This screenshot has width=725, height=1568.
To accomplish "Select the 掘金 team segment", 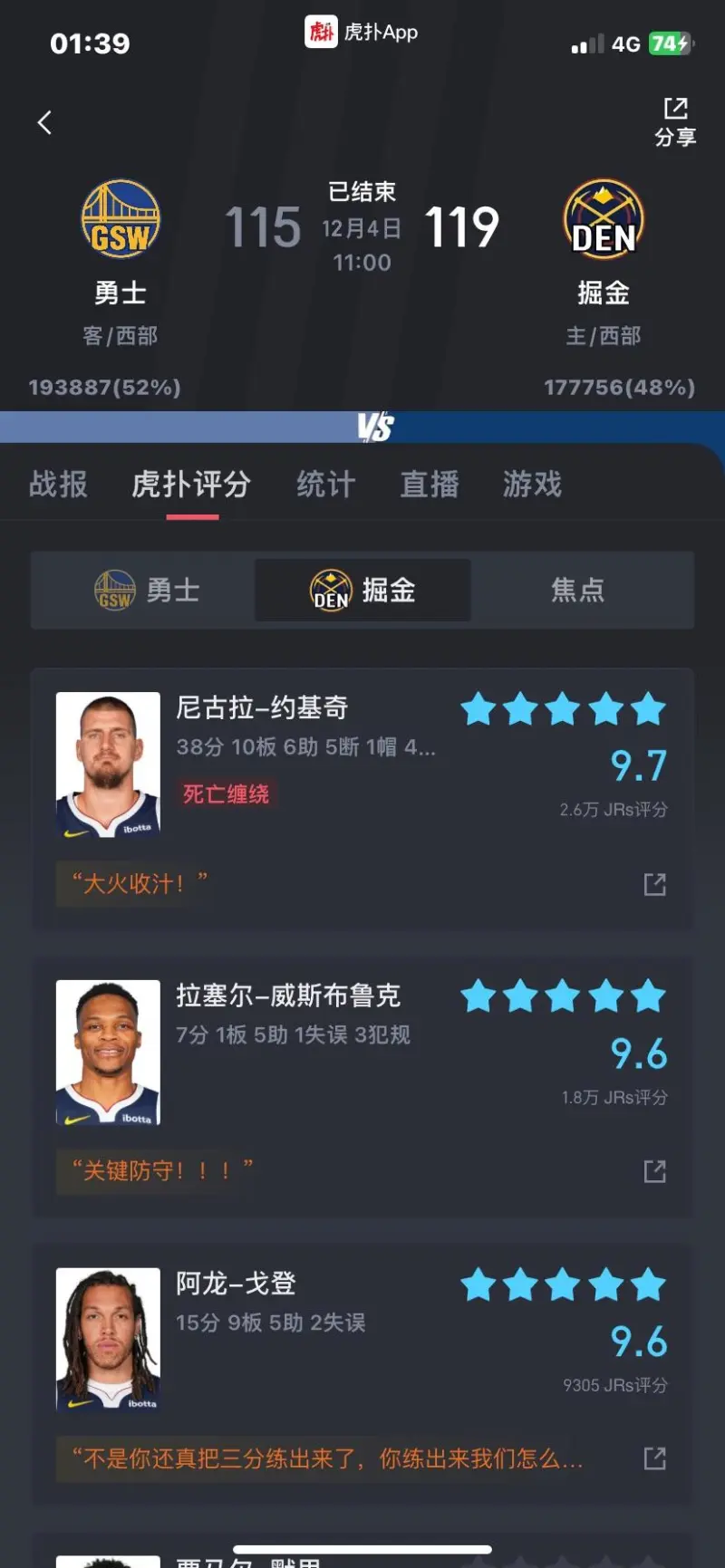I will (362, 591).
